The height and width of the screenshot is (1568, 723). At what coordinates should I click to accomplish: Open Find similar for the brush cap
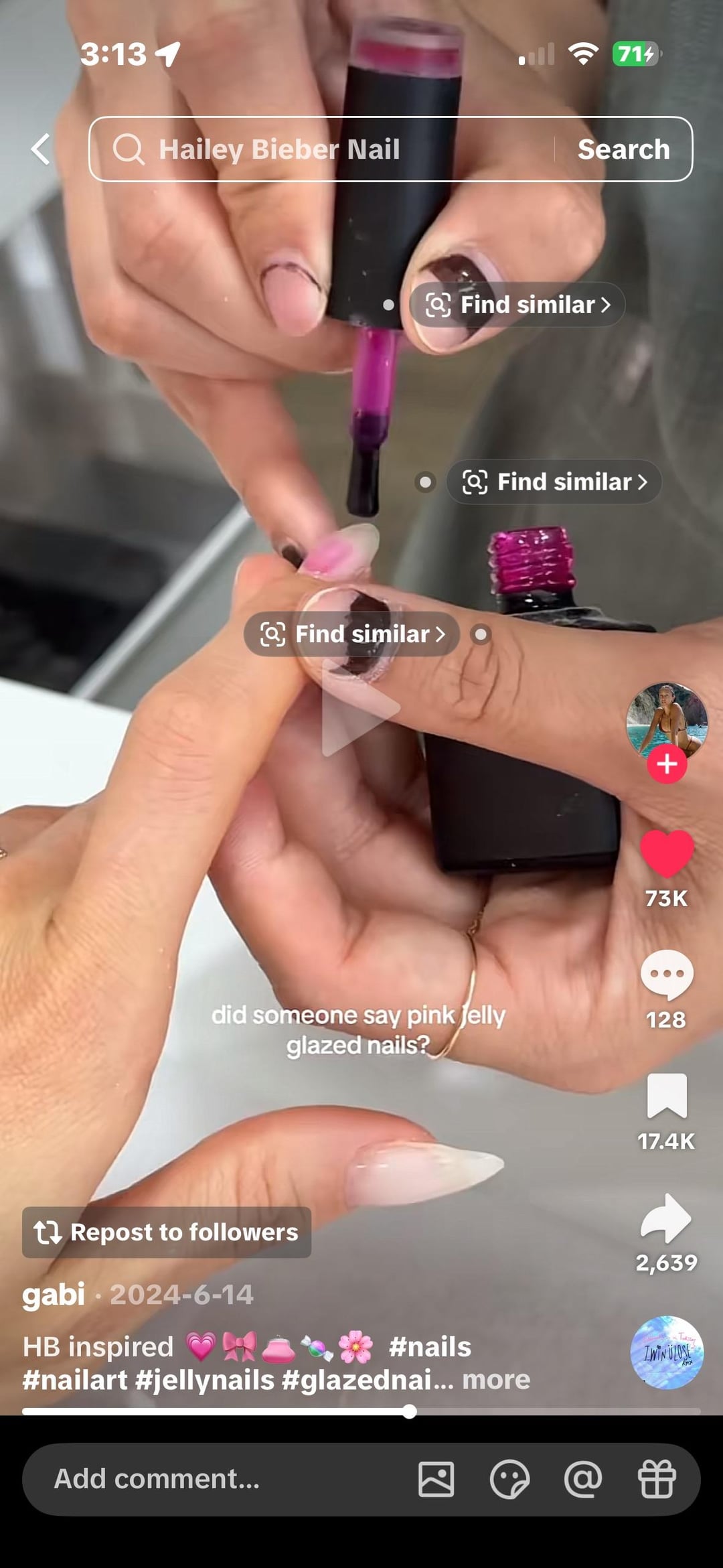(517, 305)
